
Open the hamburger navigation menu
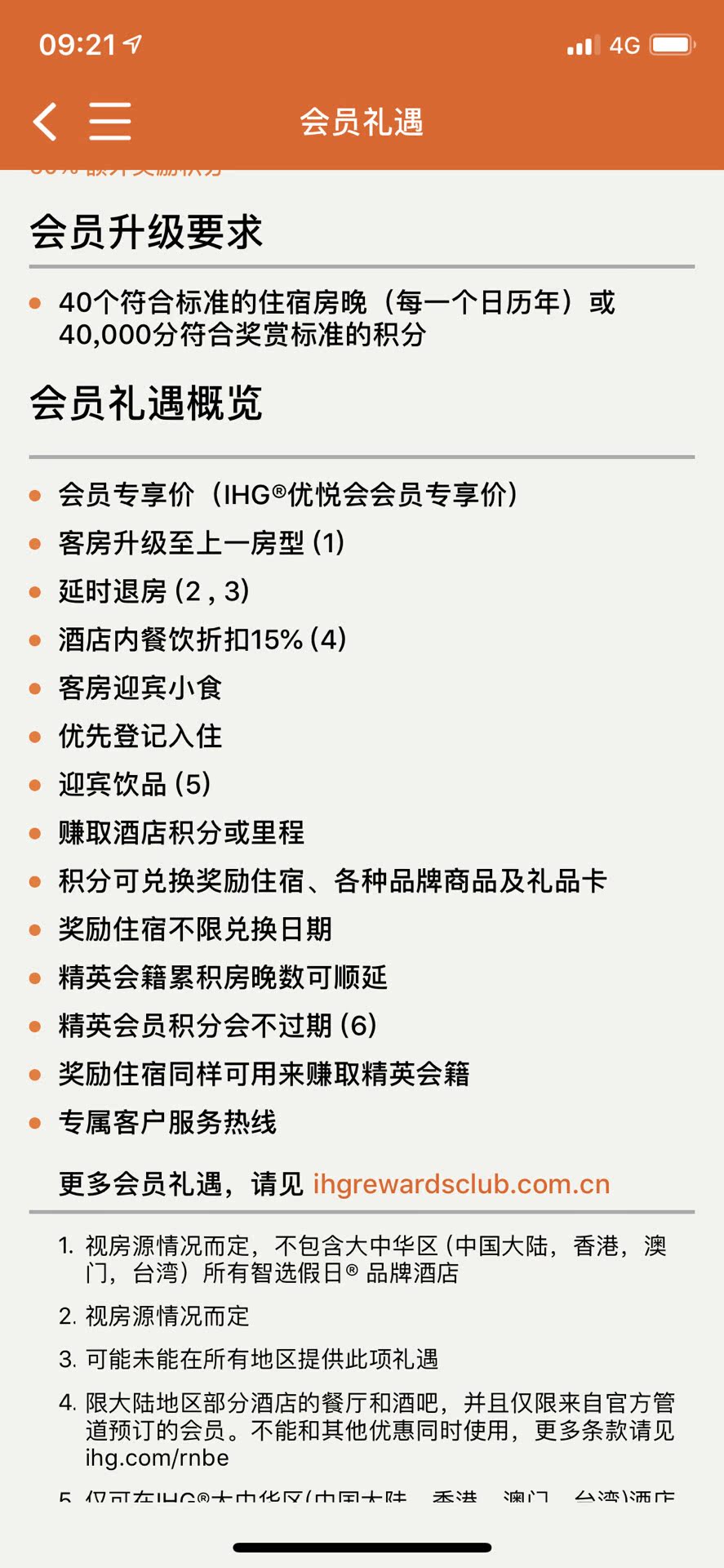[109, 119]
